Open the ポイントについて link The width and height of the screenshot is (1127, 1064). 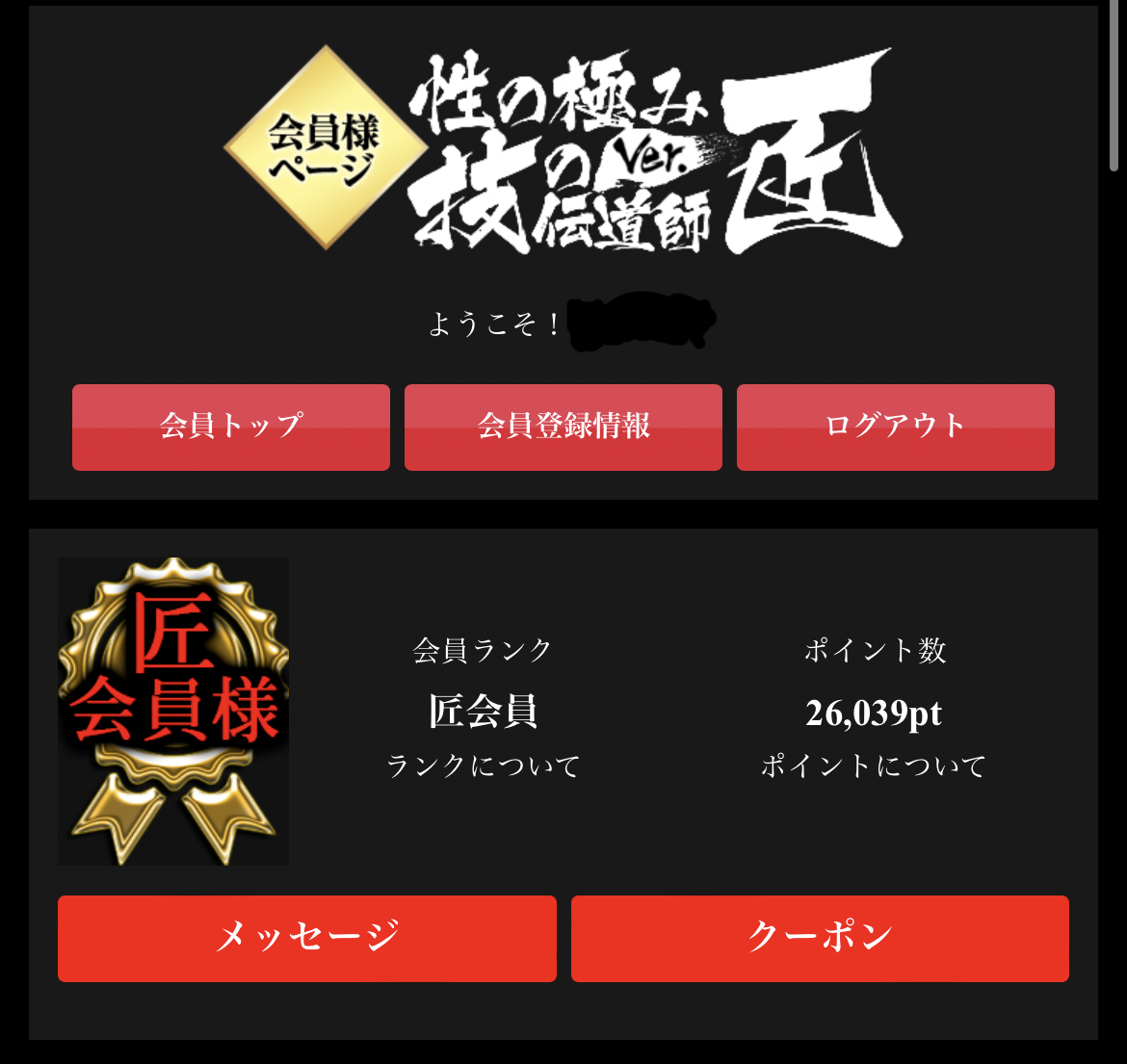pos(874,766)
